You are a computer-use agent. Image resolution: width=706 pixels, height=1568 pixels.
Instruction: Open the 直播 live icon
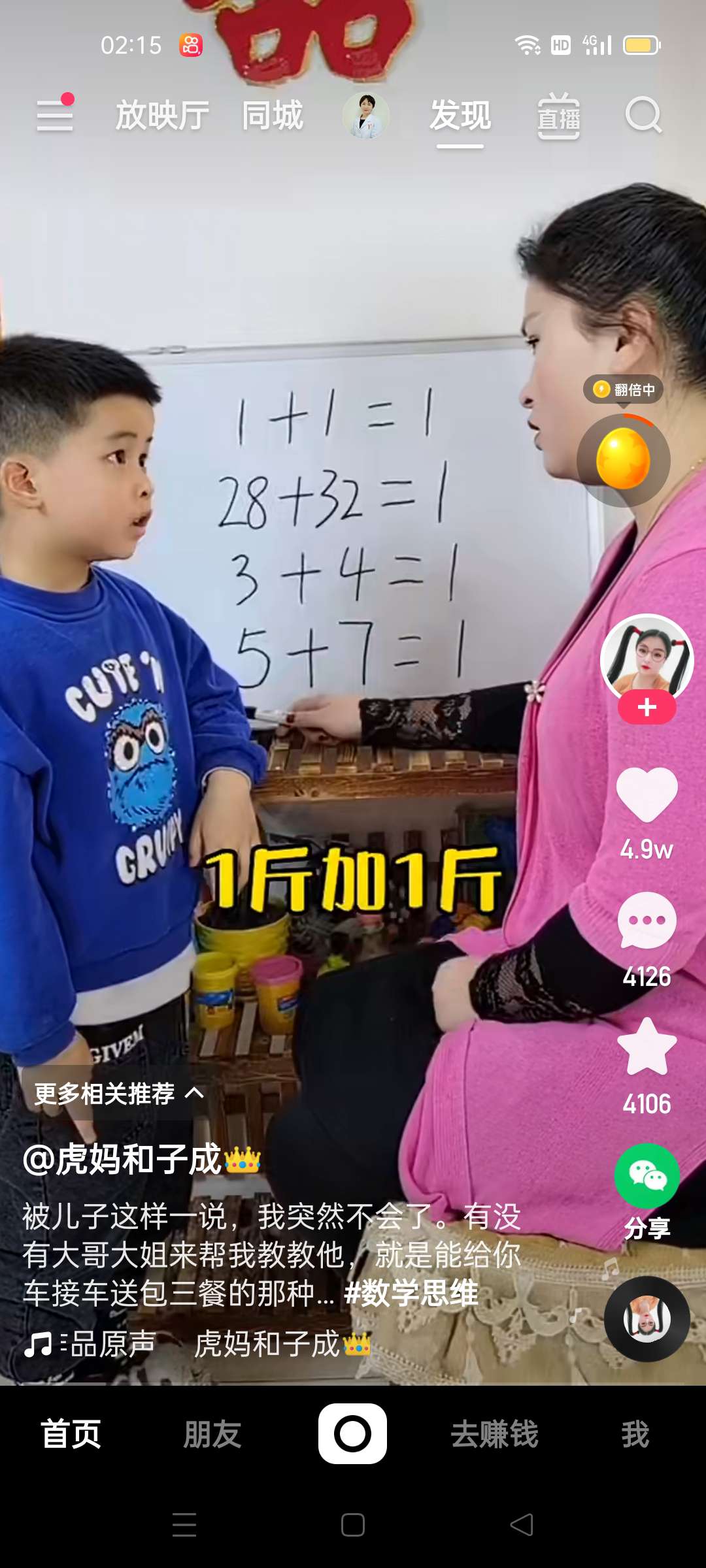tap(558, 117)
